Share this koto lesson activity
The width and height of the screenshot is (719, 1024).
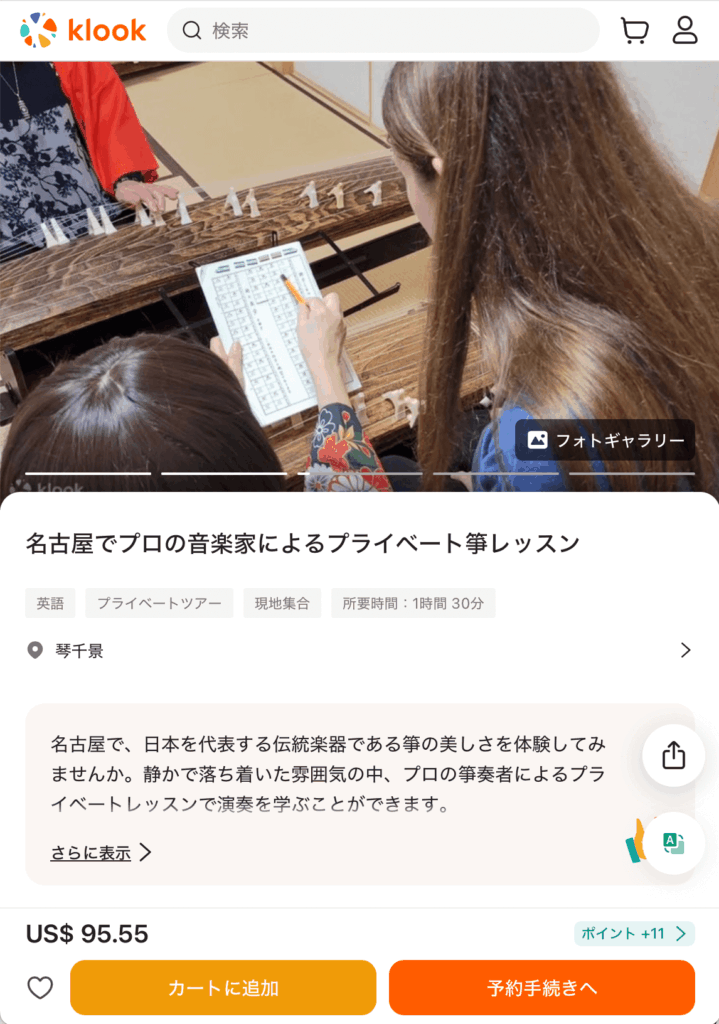(674, 756)
